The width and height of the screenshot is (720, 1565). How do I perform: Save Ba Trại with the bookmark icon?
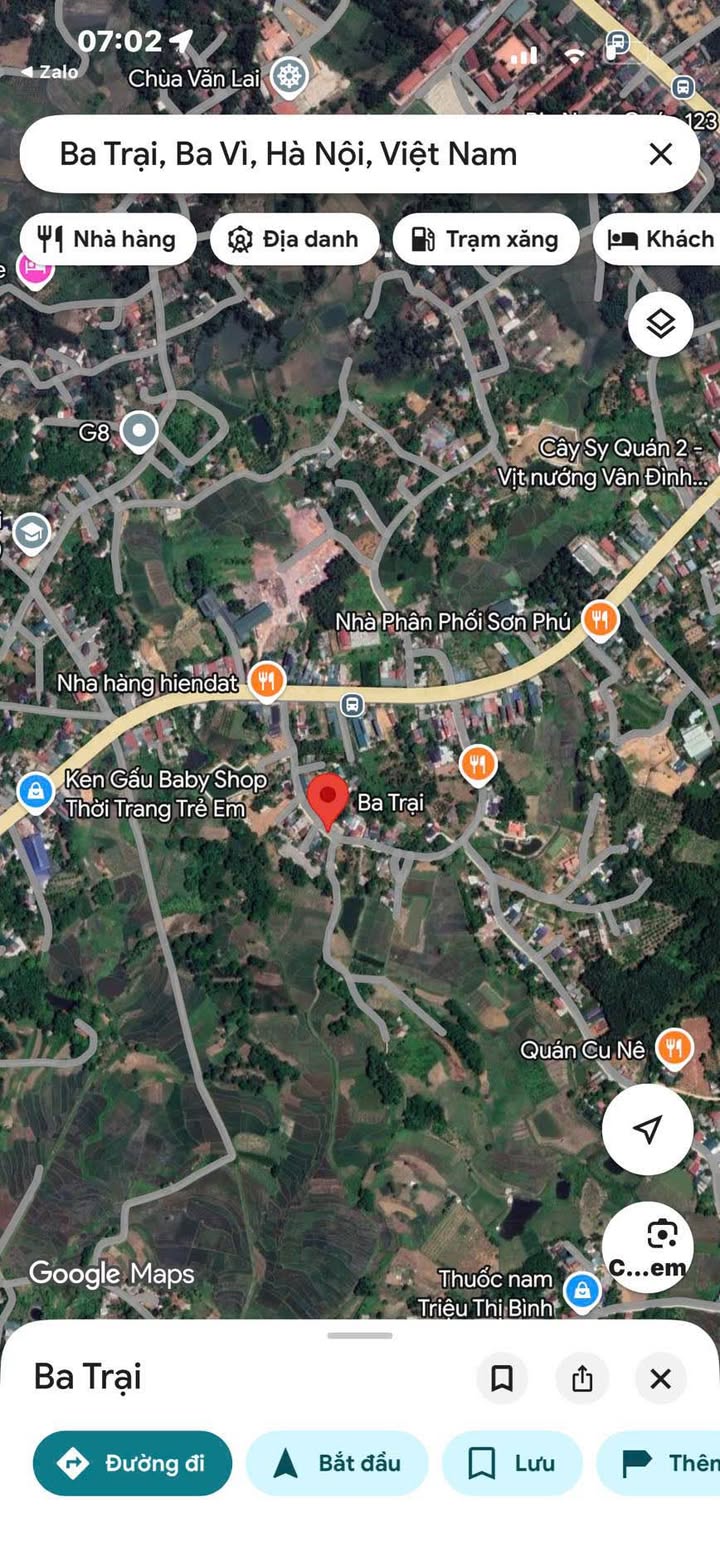point(502,1379)
